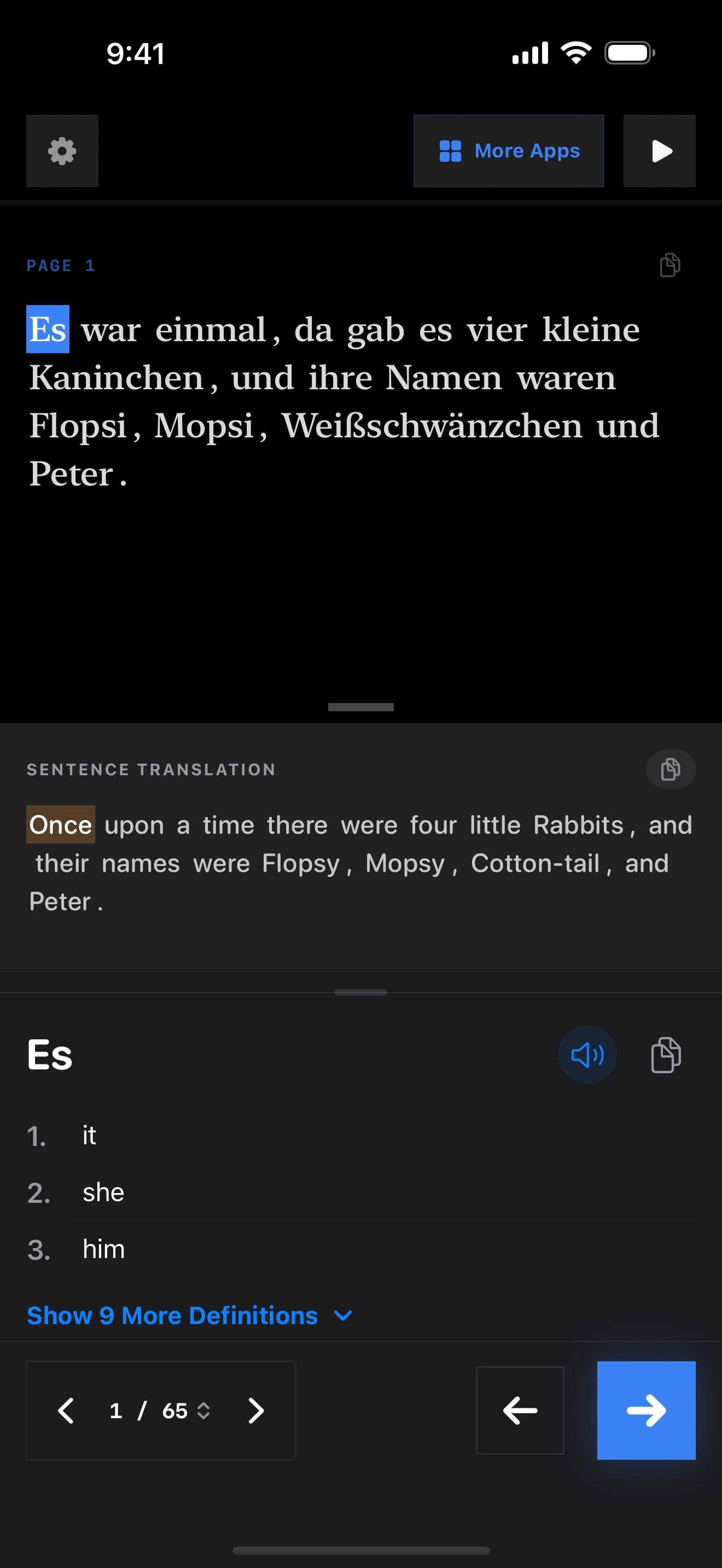Select the word Weißschwänzchen in the story
The height and width of the screenshot is (1568, 722).
coord(432,425)
